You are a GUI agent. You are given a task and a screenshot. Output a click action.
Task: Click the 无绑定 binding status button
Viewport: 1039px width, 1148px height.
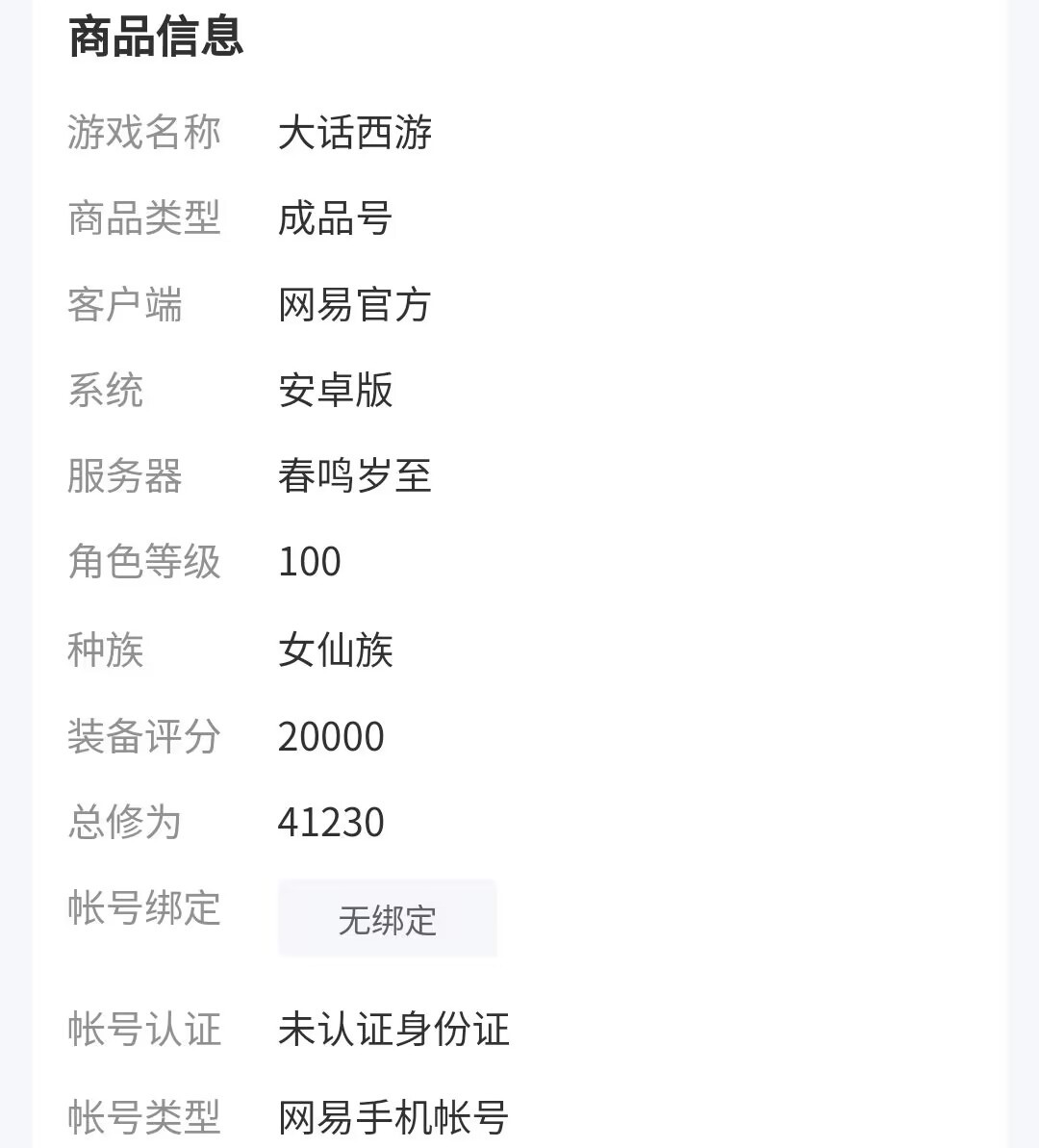[x=388, y=920]
